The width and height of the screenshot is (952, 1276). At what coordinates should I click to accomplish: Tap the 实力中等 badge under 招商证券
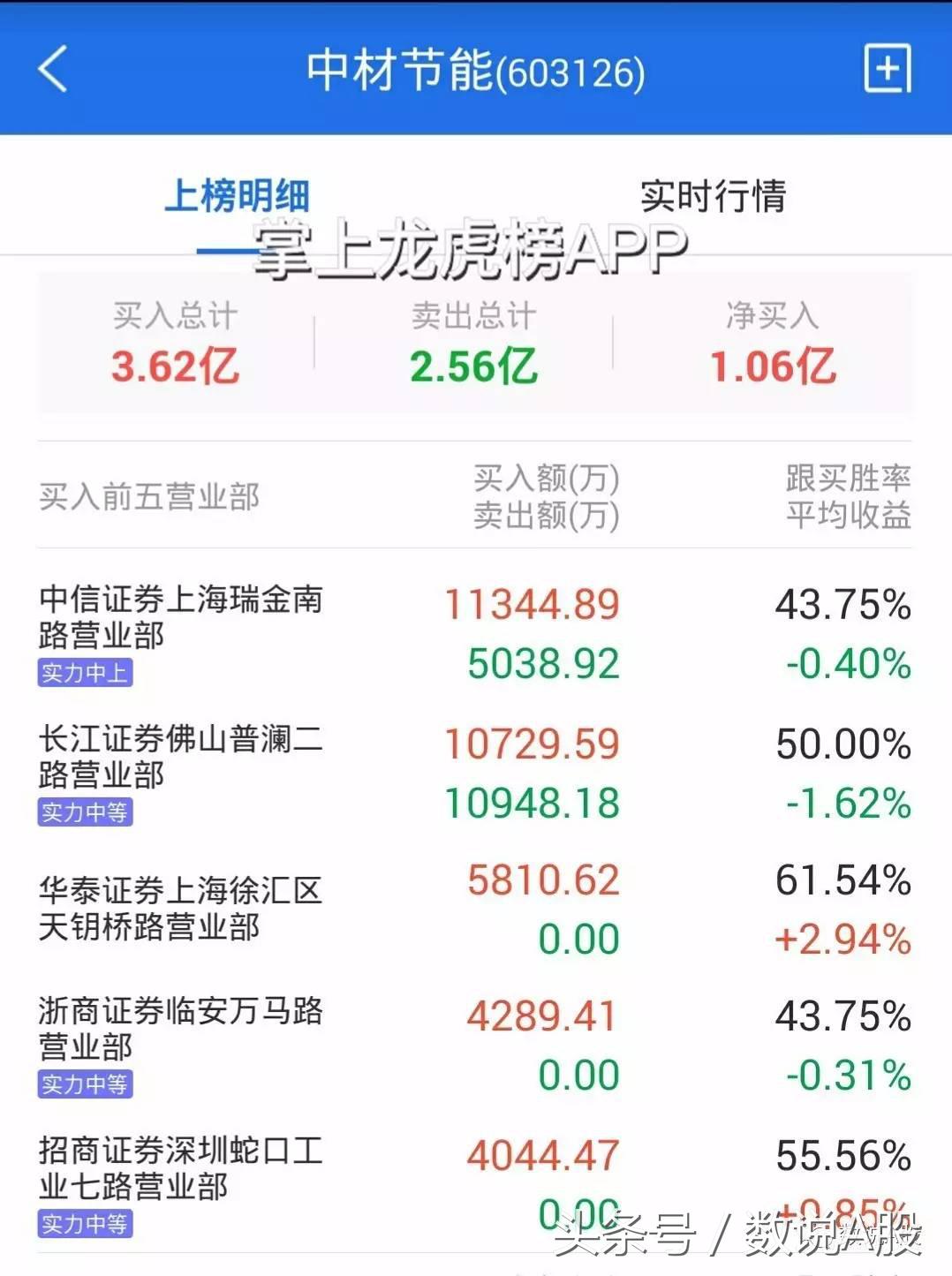[86, 1222]
